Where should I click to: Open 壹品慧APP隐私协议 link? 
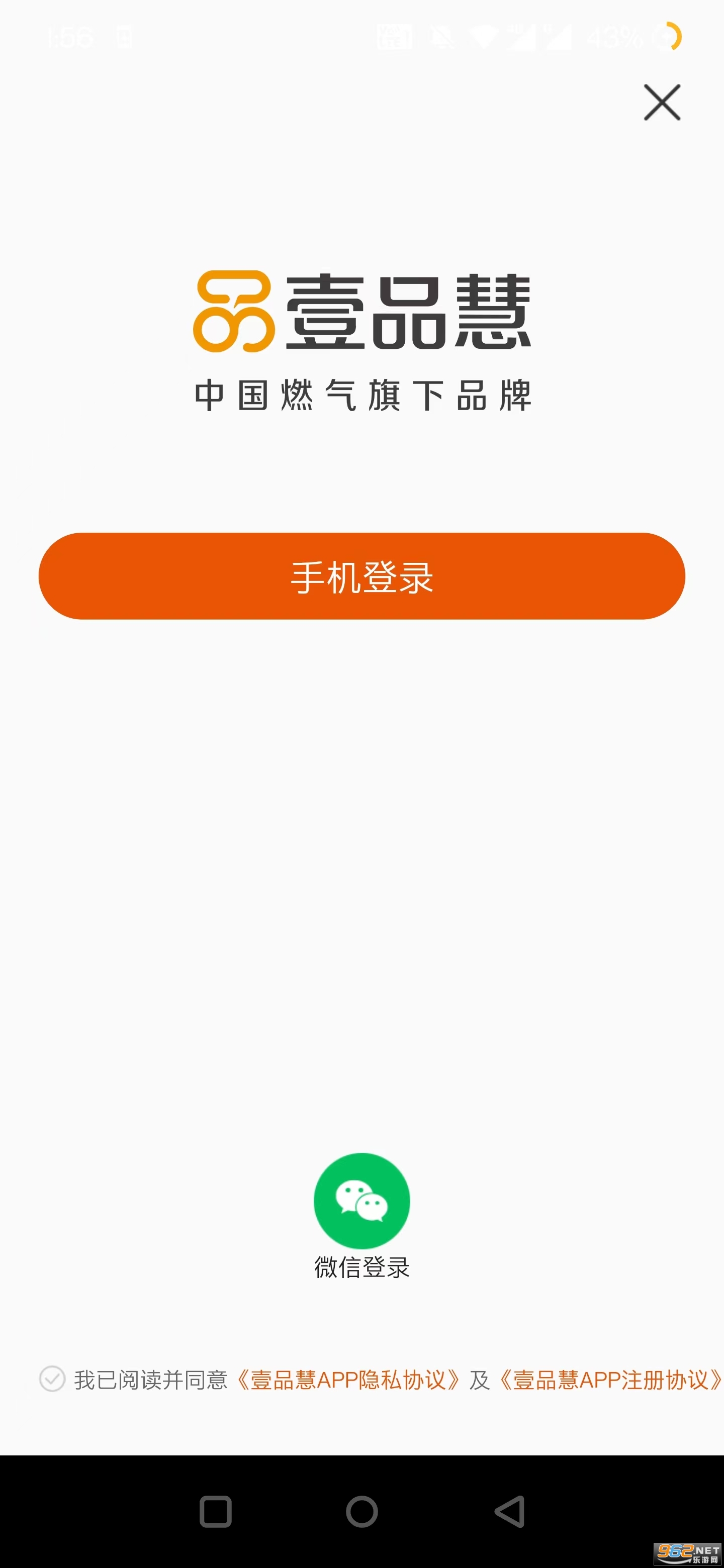[348, 1380]
